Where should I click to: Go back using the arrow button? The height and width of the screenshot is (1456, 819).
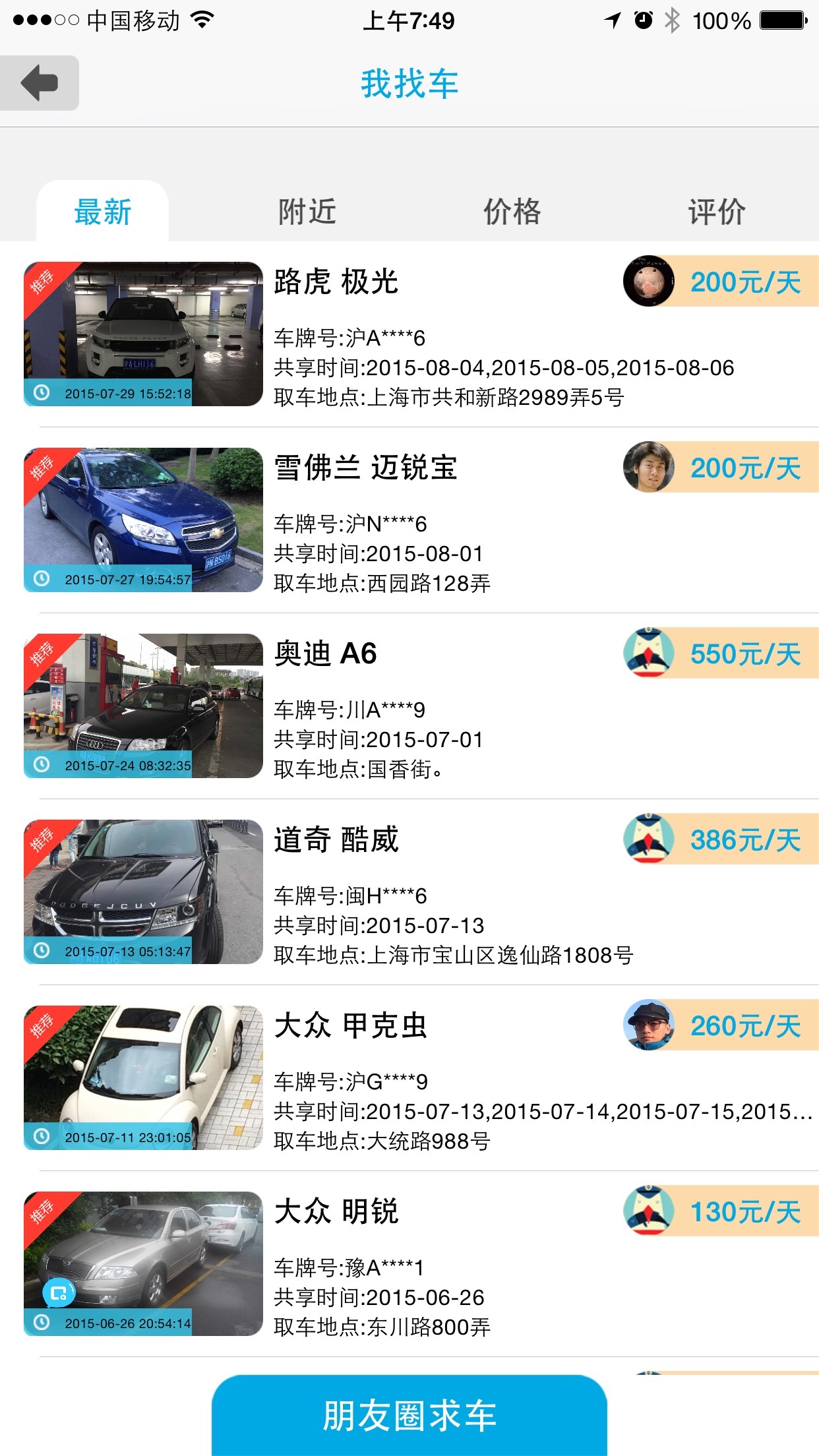click(40, 83)
